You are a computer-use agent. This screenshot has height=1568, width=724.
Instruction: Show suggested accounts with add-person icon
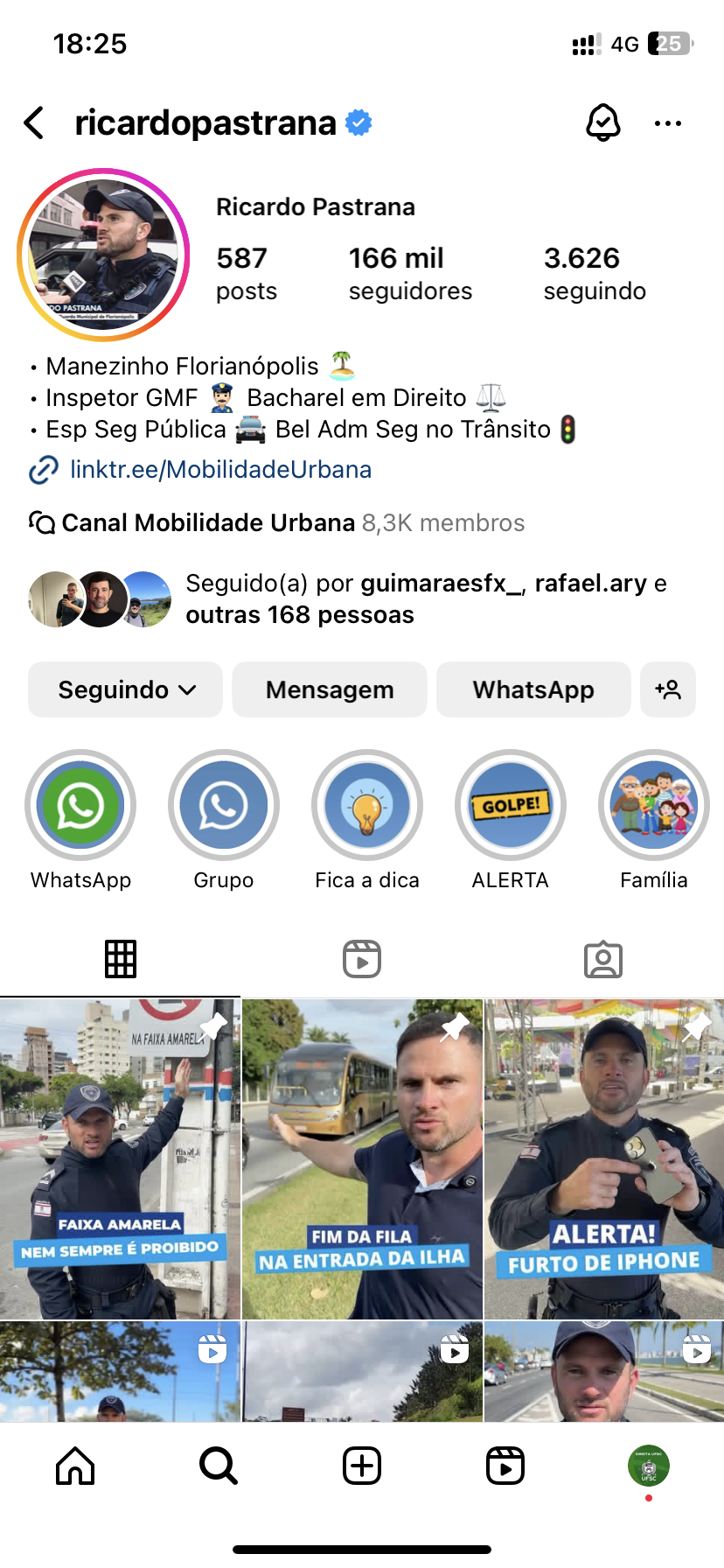(x=668, y=689)
